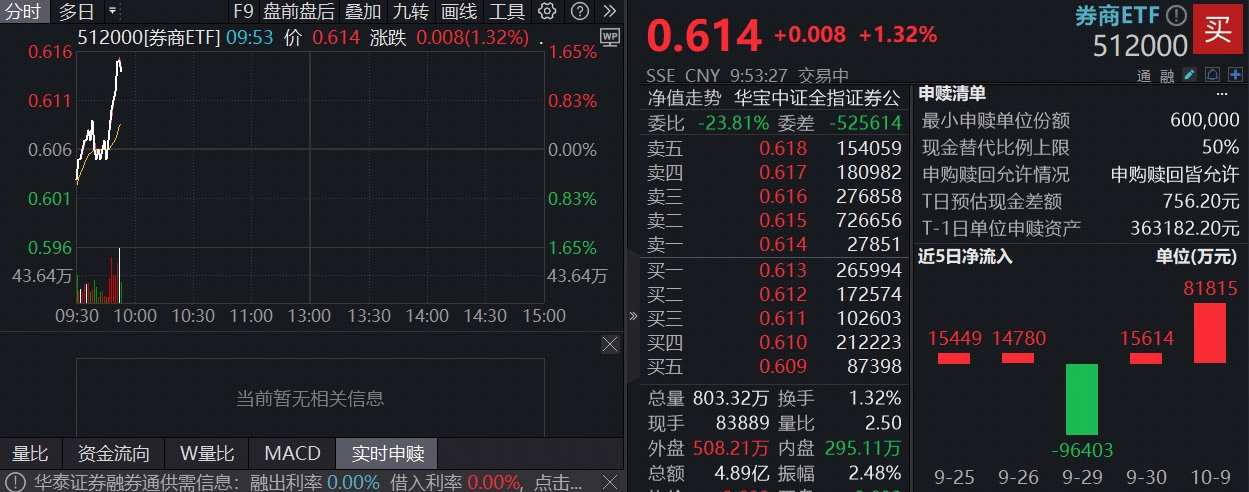Open the 申赎清单 more options dots
1249x492 pixels.
(1221, 93)
